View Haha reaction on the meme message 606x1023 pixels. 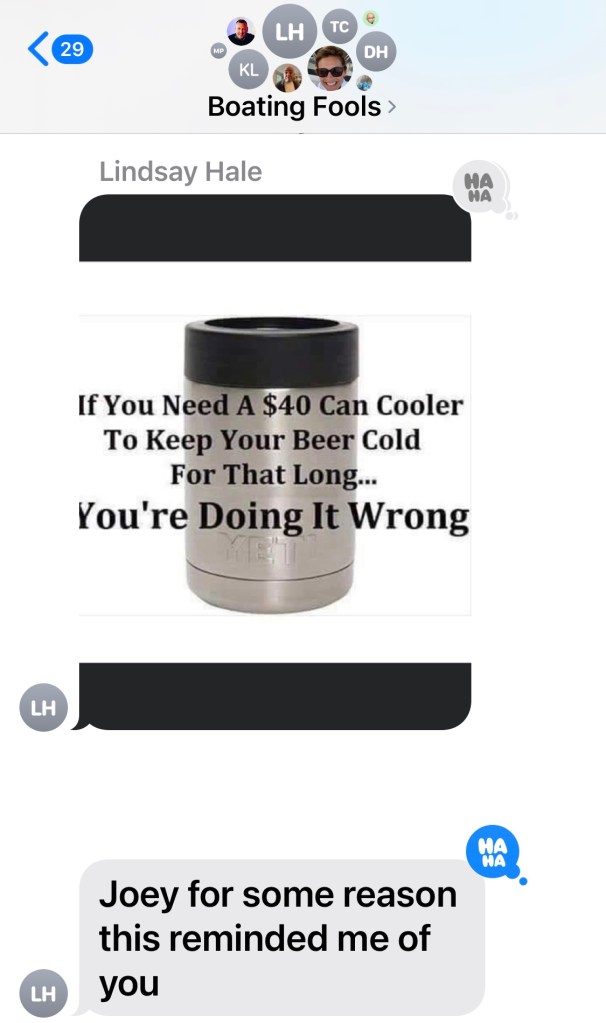click(483, 187)
